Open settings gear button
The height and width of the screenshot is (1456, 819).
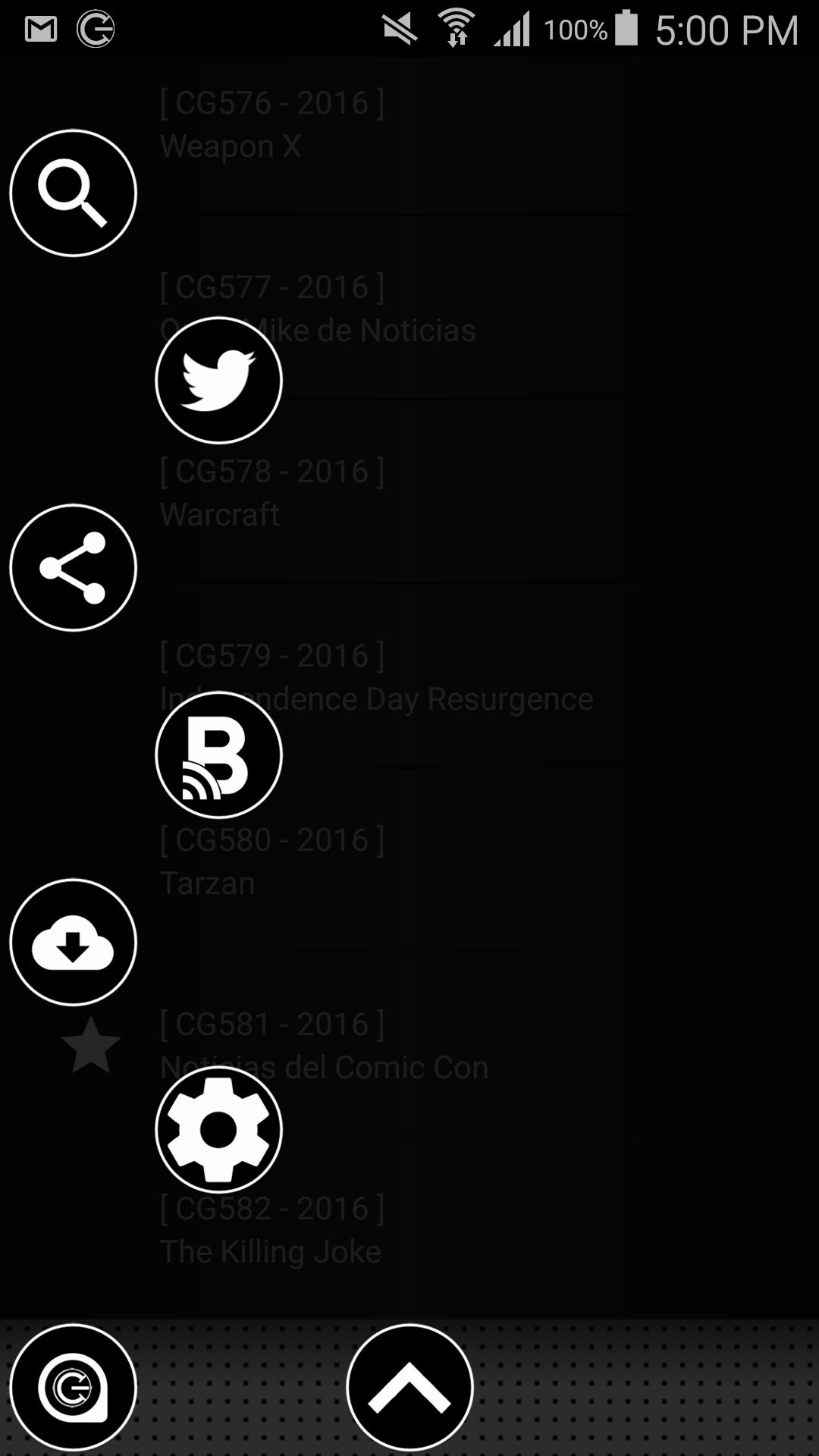coord(218,1129)
